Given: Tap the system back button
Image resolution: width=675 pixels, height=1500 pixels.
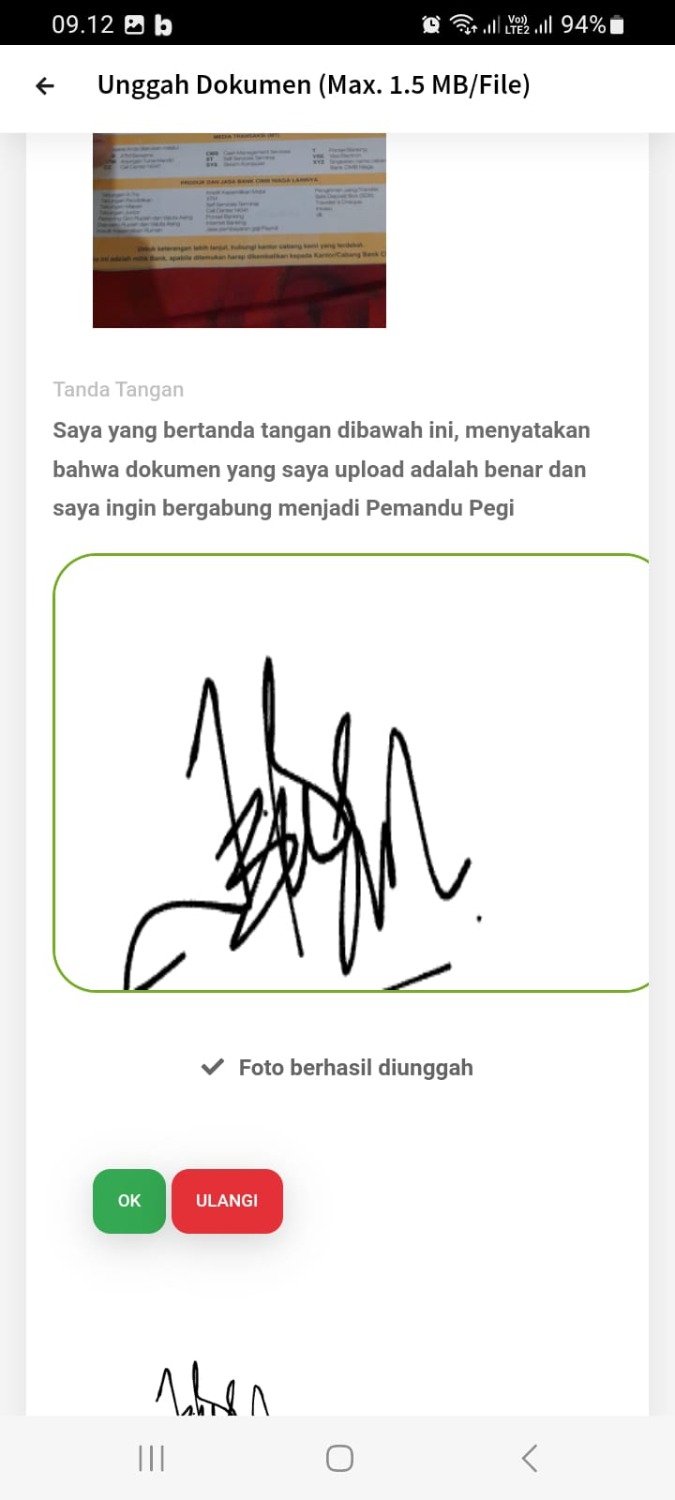Looking at the screenshot, I should 529,1459.
